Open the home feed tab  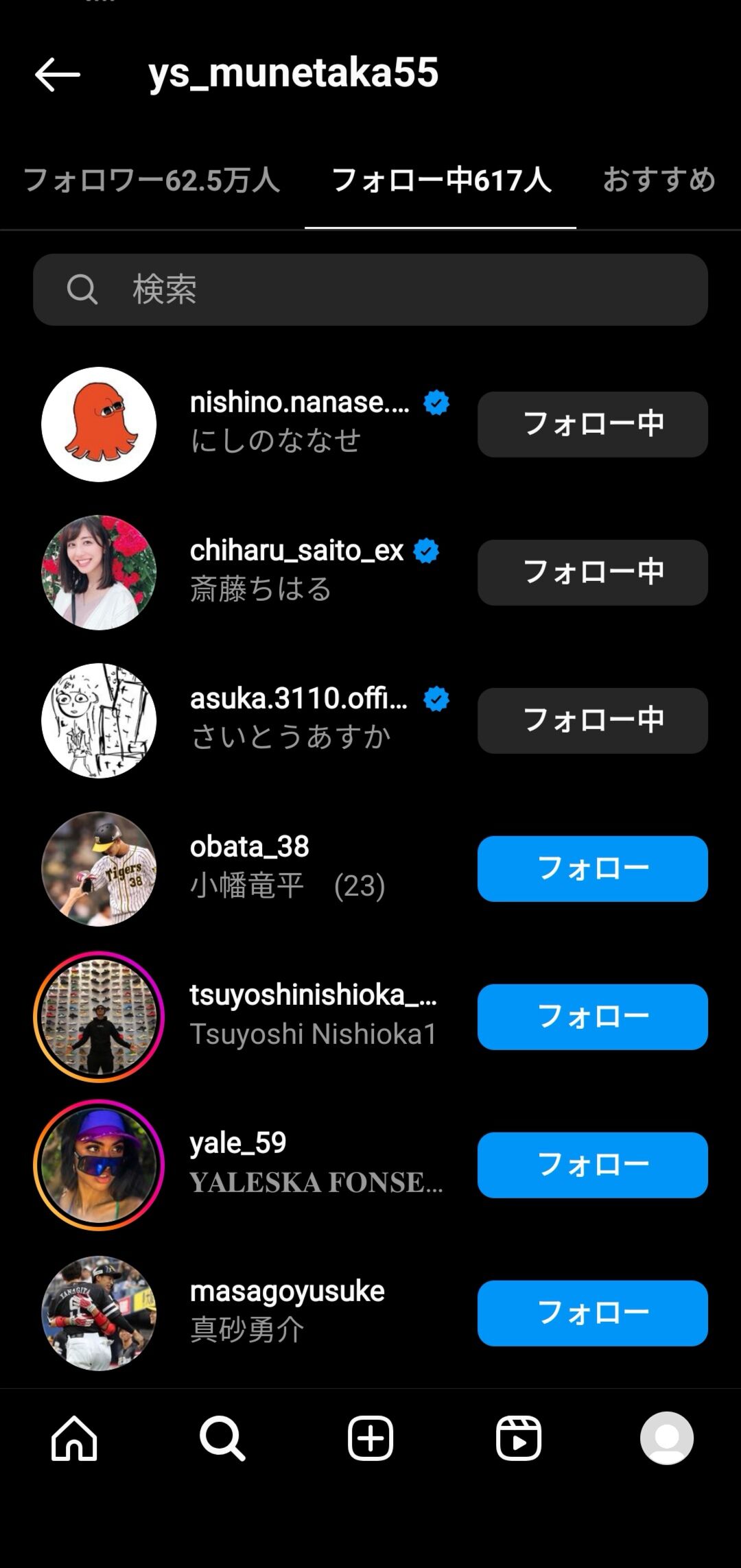coord(74,1438)
